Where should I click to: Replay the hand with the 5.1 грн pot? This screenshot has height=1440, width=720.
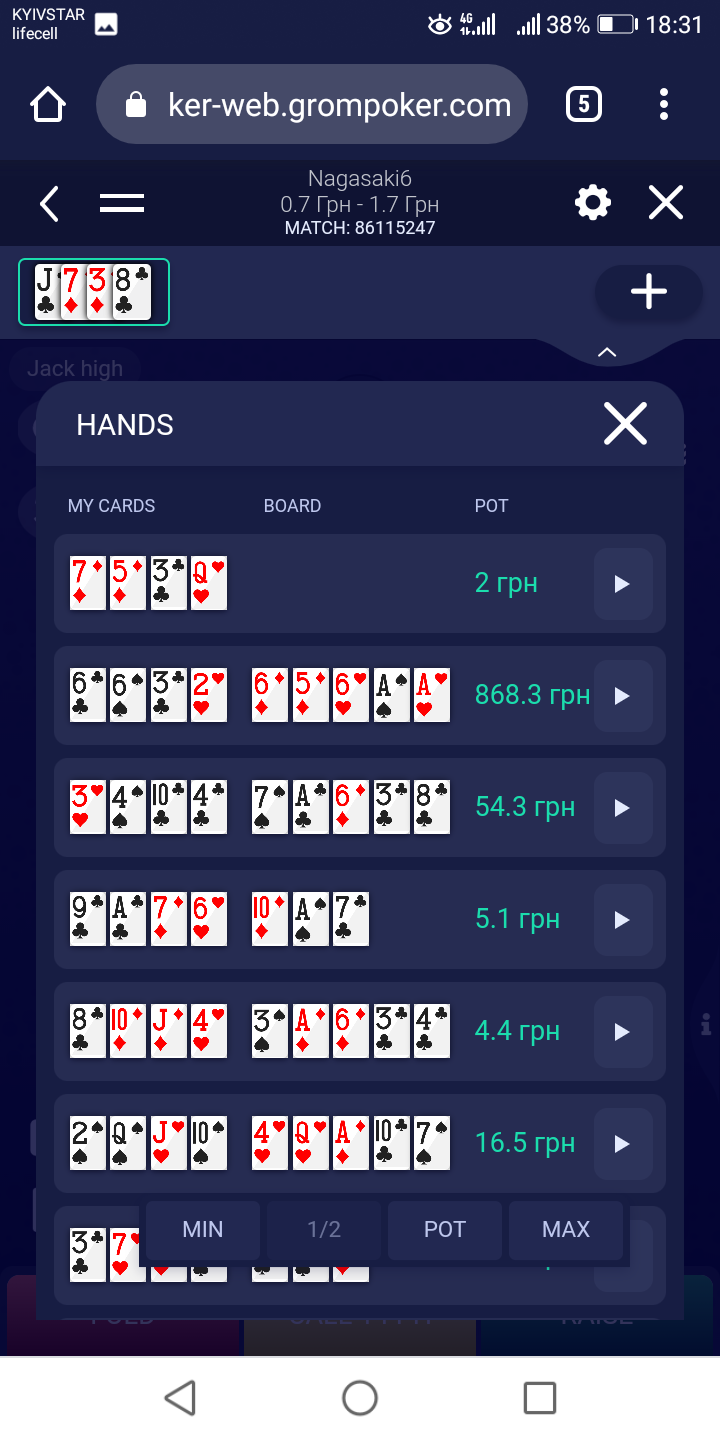(x=623, y=920)
